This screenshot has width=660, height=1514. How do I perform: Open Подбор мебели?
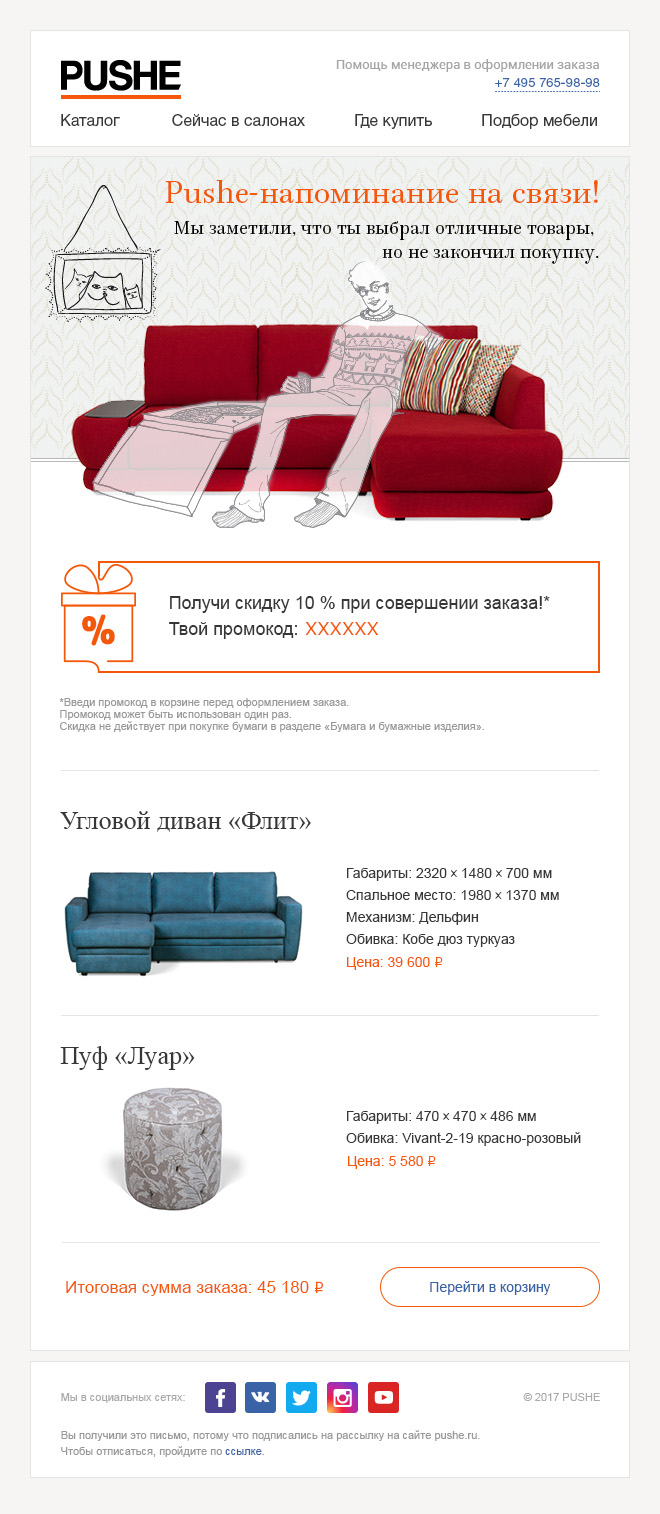(x=539, y=121)
